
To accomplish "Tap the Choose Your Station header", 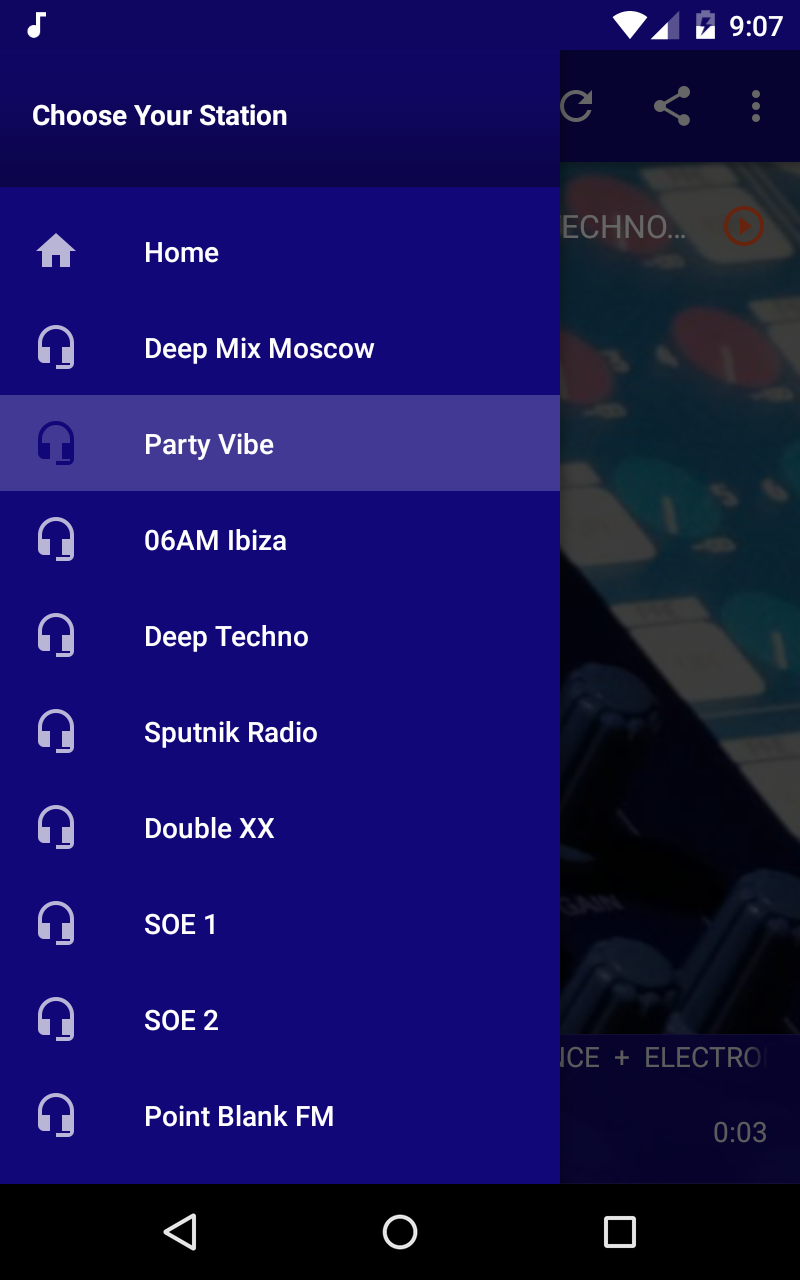I will [160, 115].
